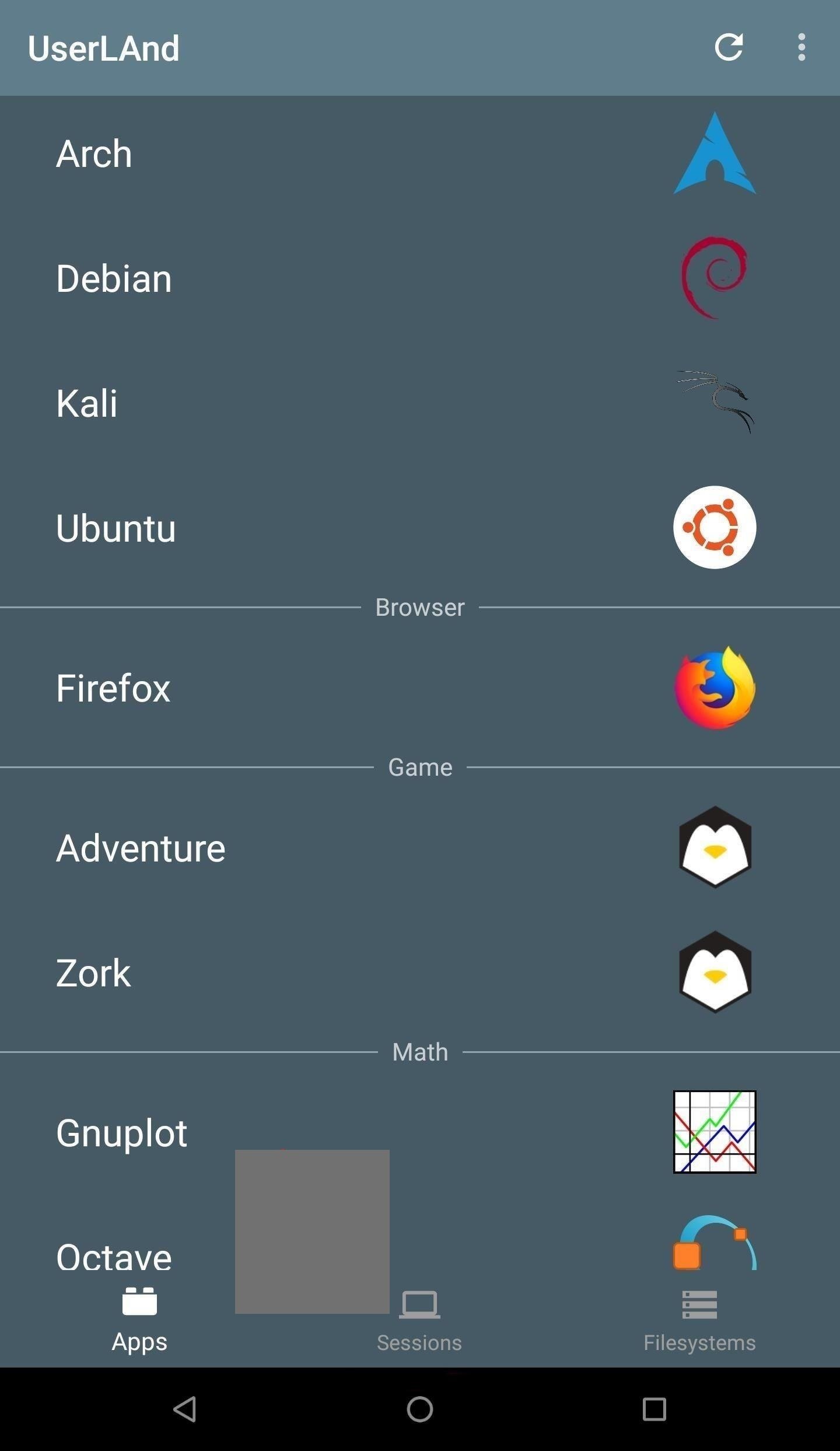Viewport: 840px width, 1451px height.
Task: Open the overflow menu
Action: click(801, 47)
